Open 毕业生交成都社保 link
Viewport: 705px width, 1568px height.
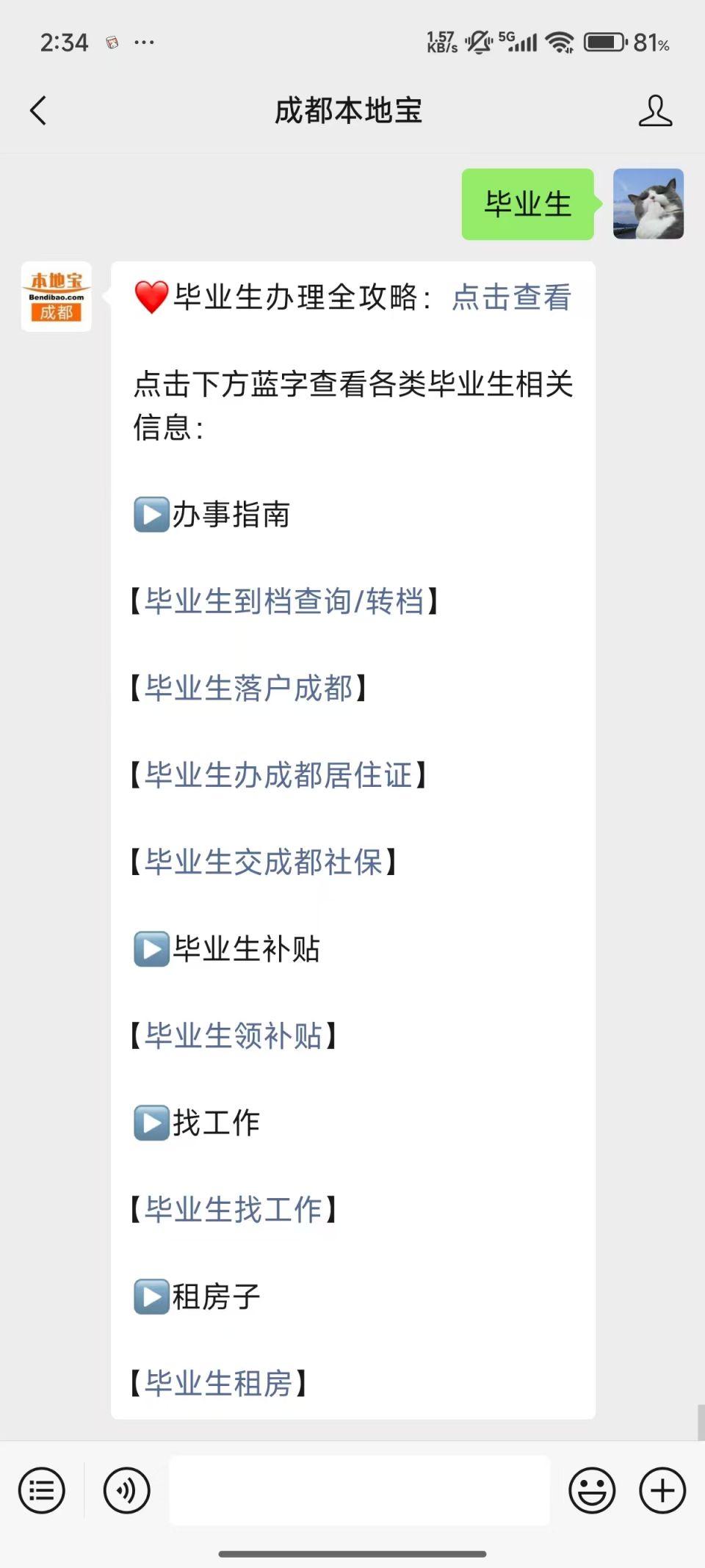264,862
